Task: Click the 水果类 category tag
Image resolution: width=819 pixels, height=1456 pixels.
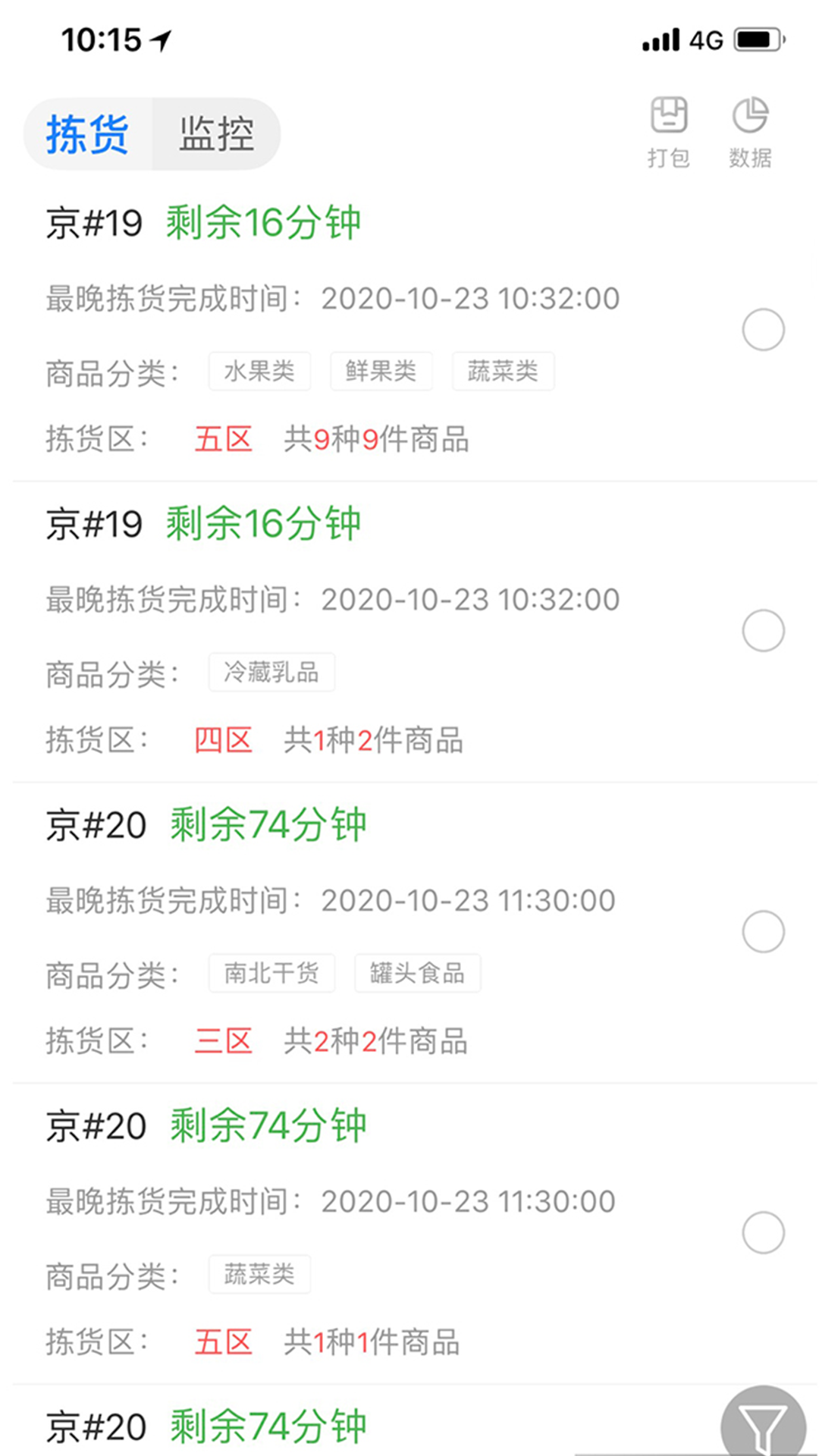Action: [259, 371]
